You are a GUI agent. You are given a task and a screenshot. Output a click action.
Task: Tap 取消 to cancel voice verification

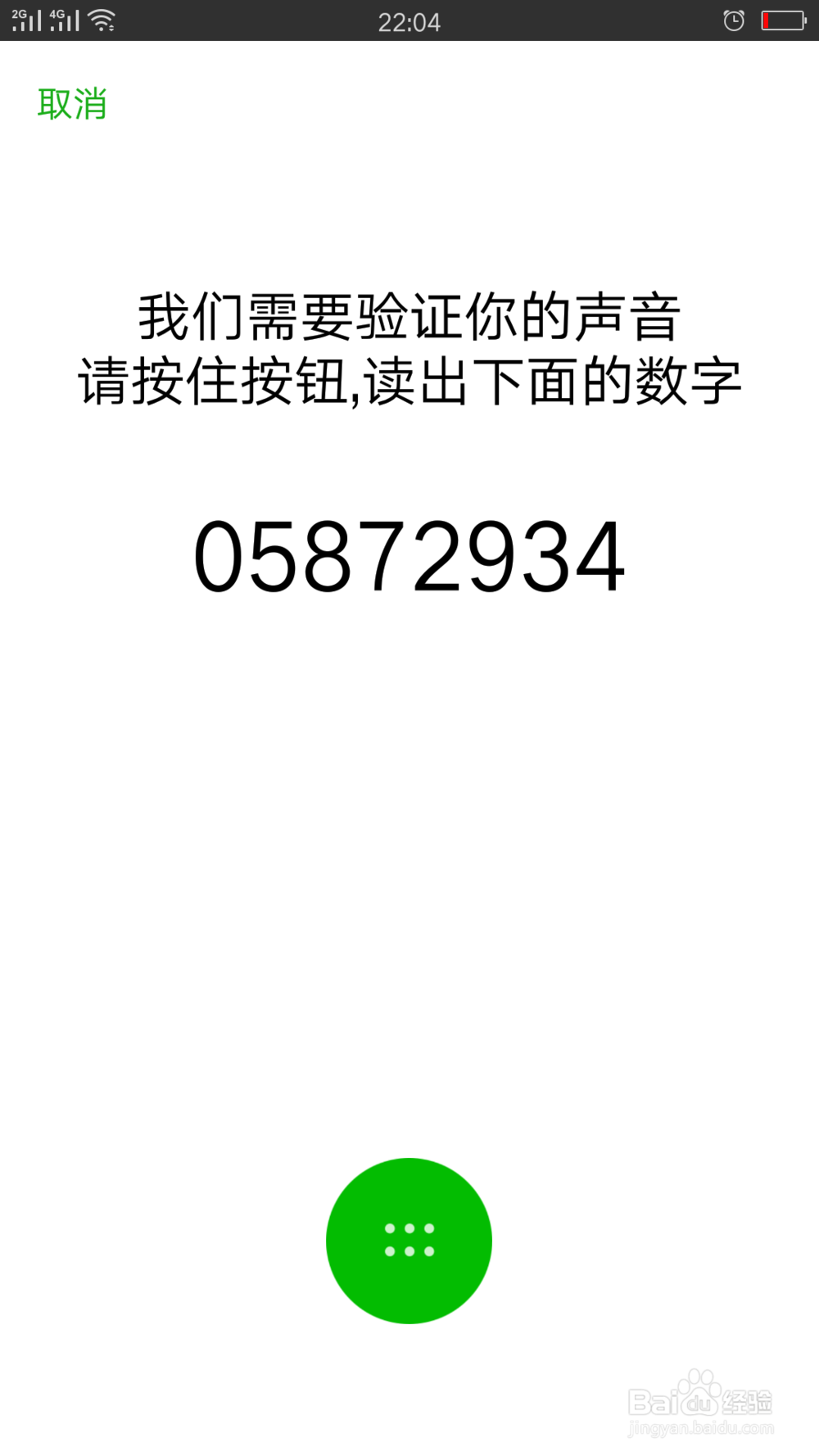click(73, 105)
